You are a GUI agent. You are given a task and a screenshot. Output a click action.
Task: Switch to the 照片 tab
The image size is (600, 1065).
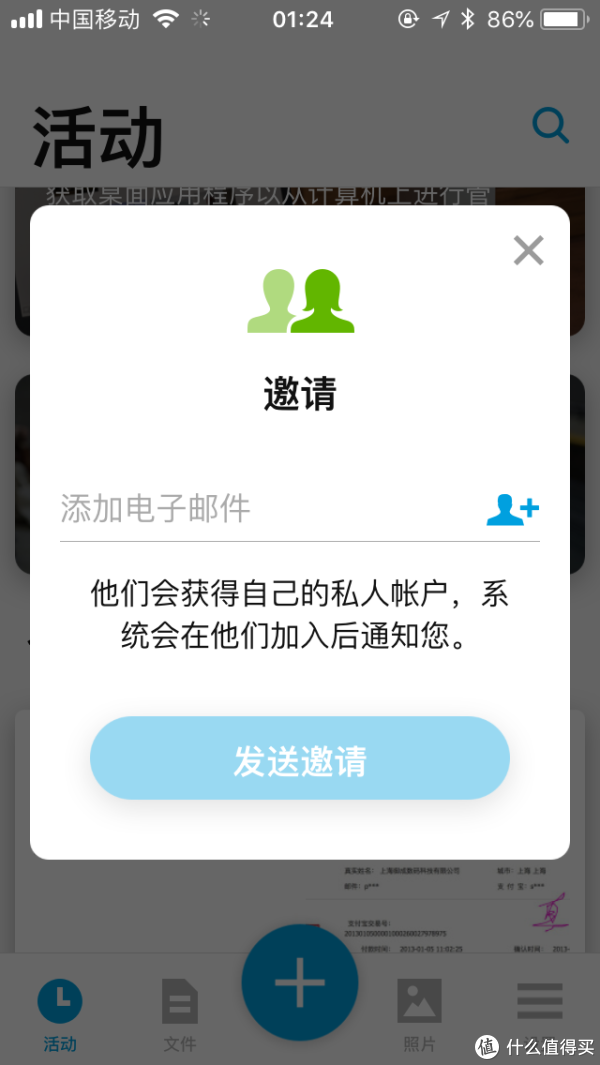click(419, 1012)
